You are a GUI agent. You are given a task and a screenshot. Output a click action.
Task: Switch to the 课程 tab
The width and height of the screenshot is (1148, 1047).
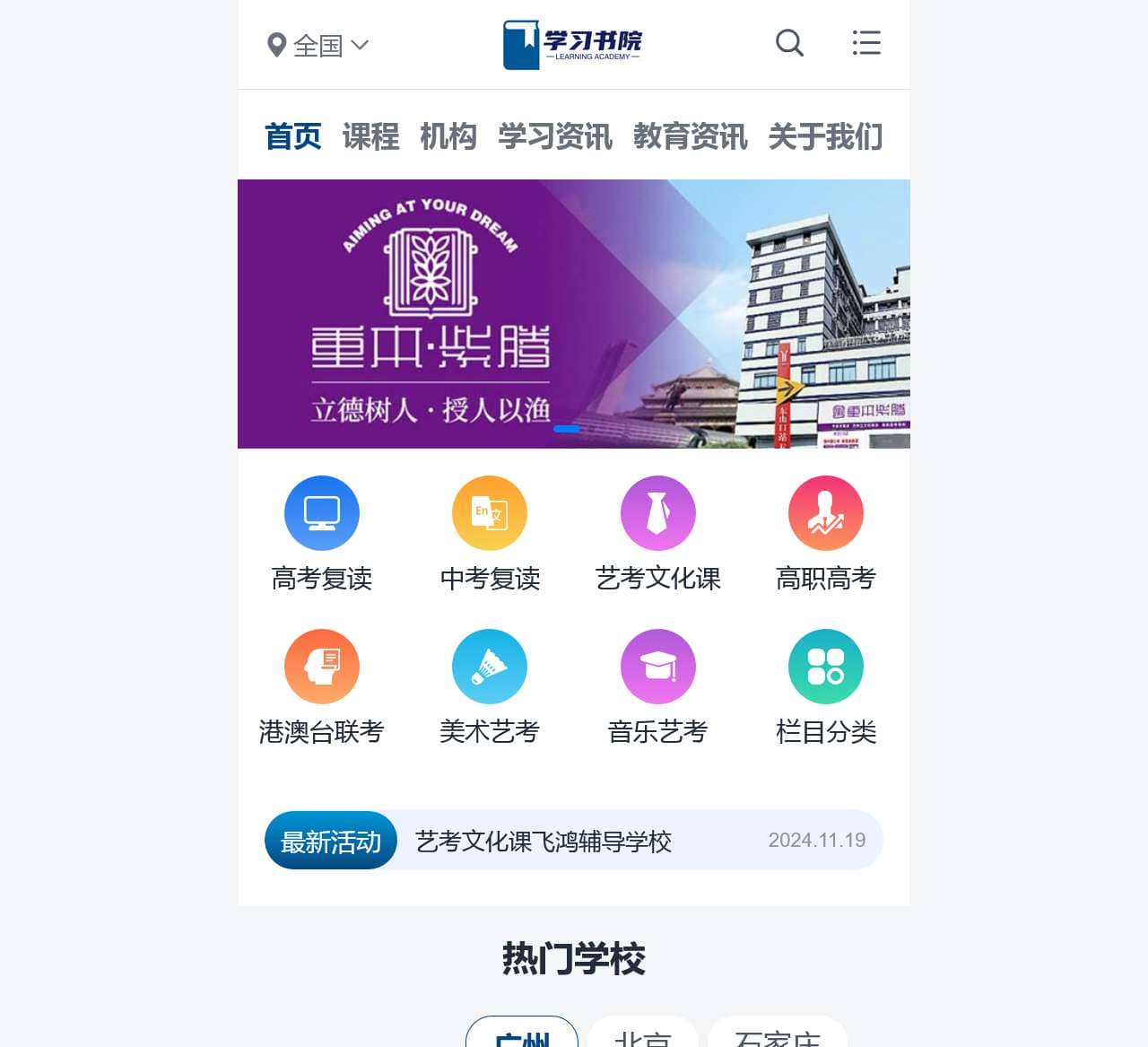pos(370,136)
